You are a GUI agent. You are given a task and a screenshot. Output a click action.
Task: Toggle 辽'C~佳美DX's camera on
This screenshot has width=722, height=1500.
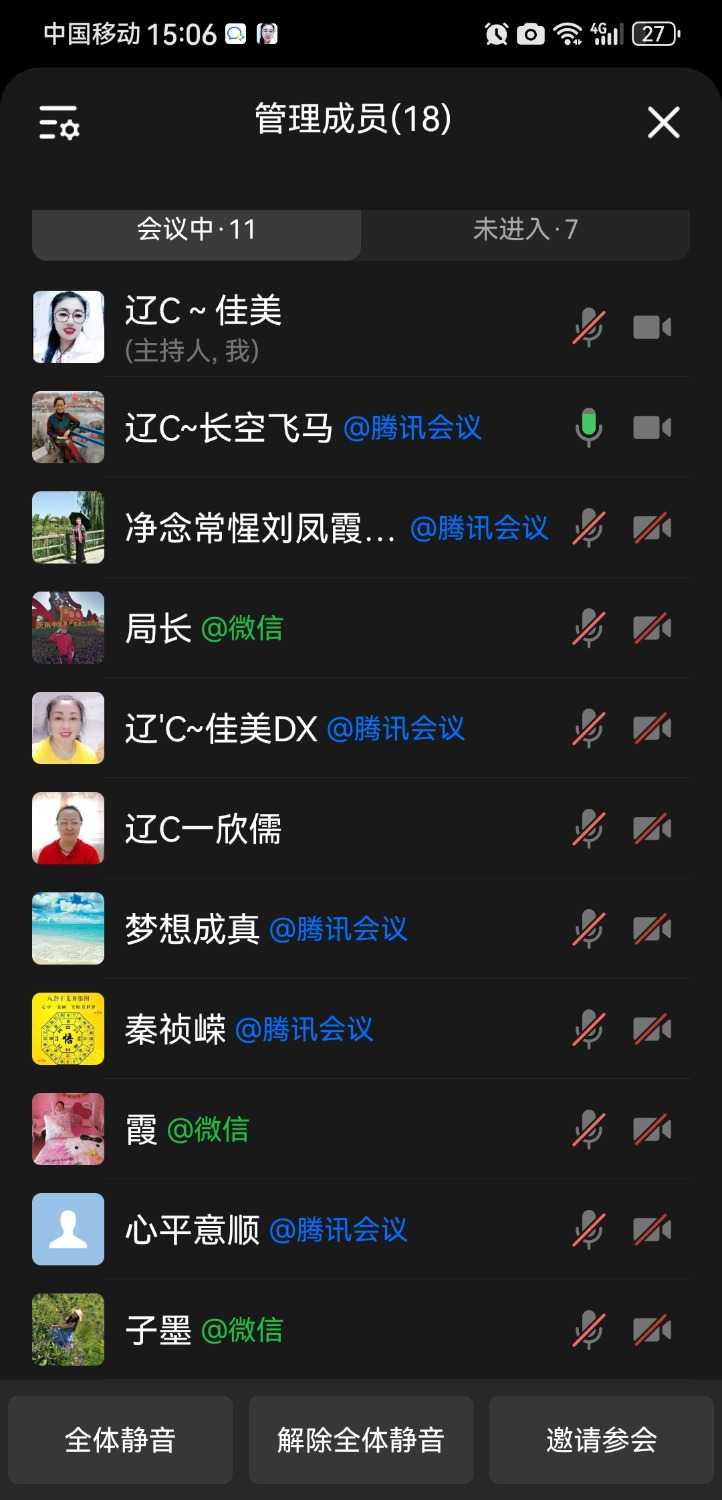point(652,727)
